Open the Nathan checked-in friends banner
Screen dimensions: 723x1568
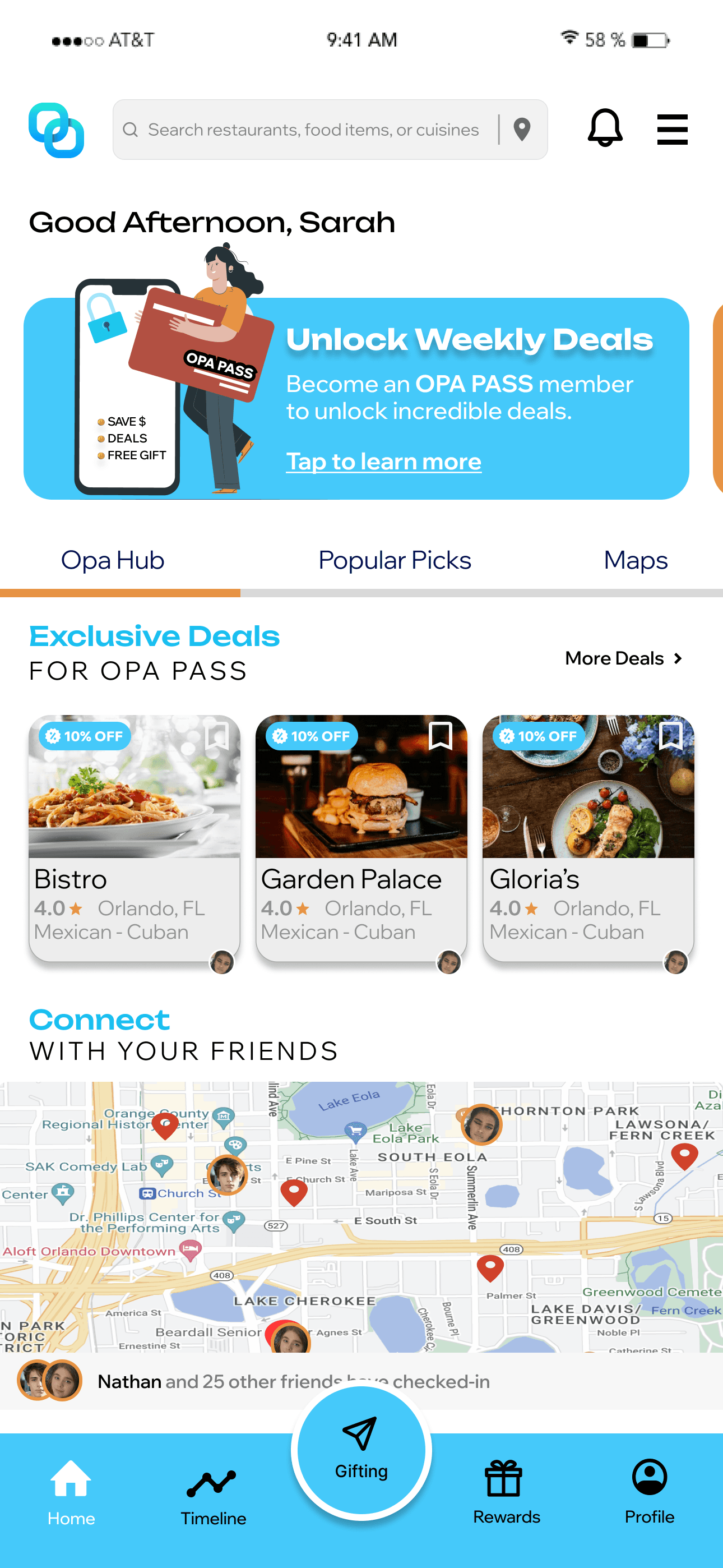[x=292, y=1382]
